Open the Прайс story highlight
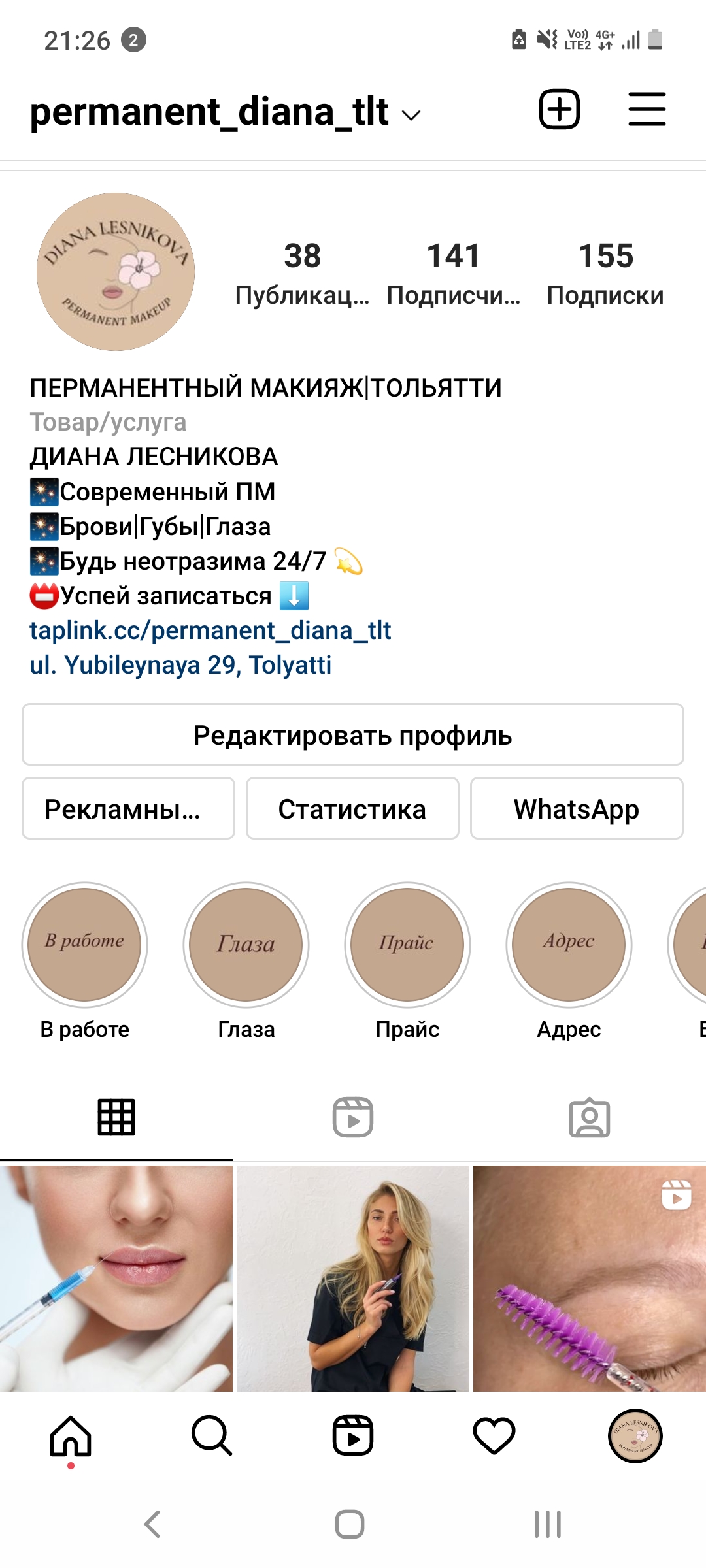 point(407,945)
